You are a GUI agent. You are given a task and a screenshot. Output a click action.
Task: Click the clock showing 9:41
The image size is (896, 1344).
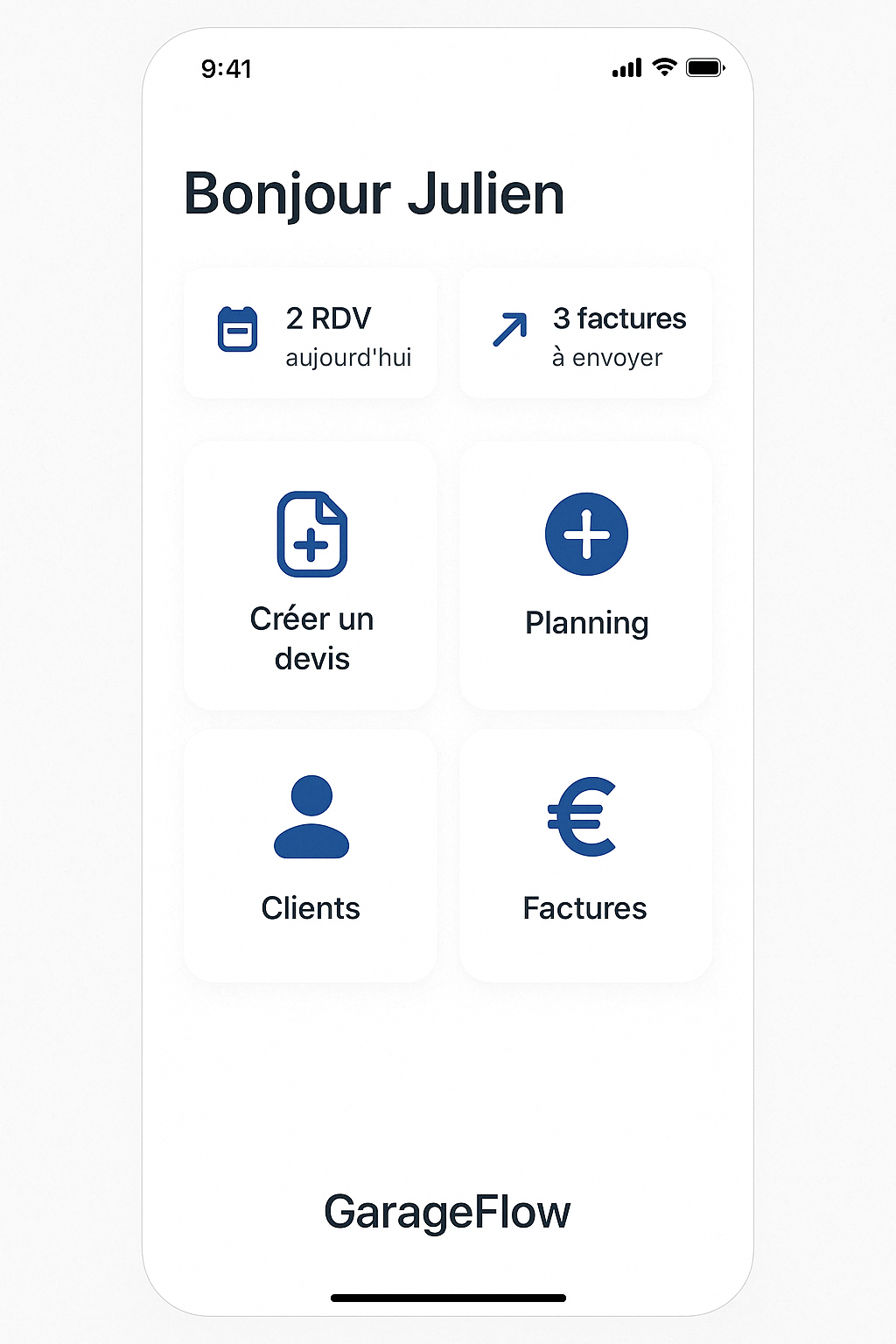coord(227,68)
